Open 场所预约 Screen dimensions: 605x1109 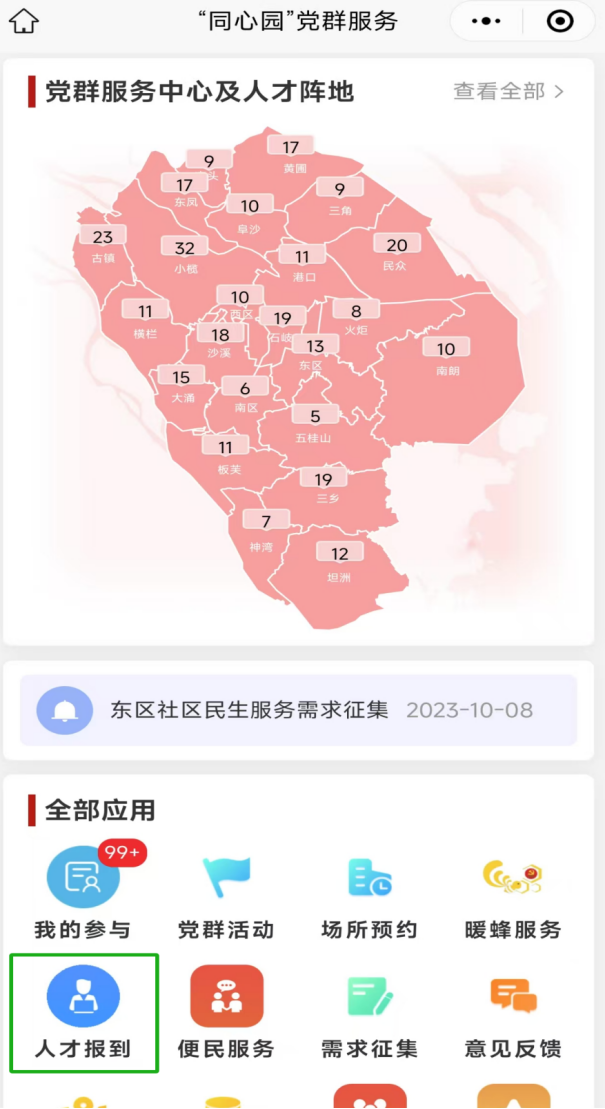370,892
